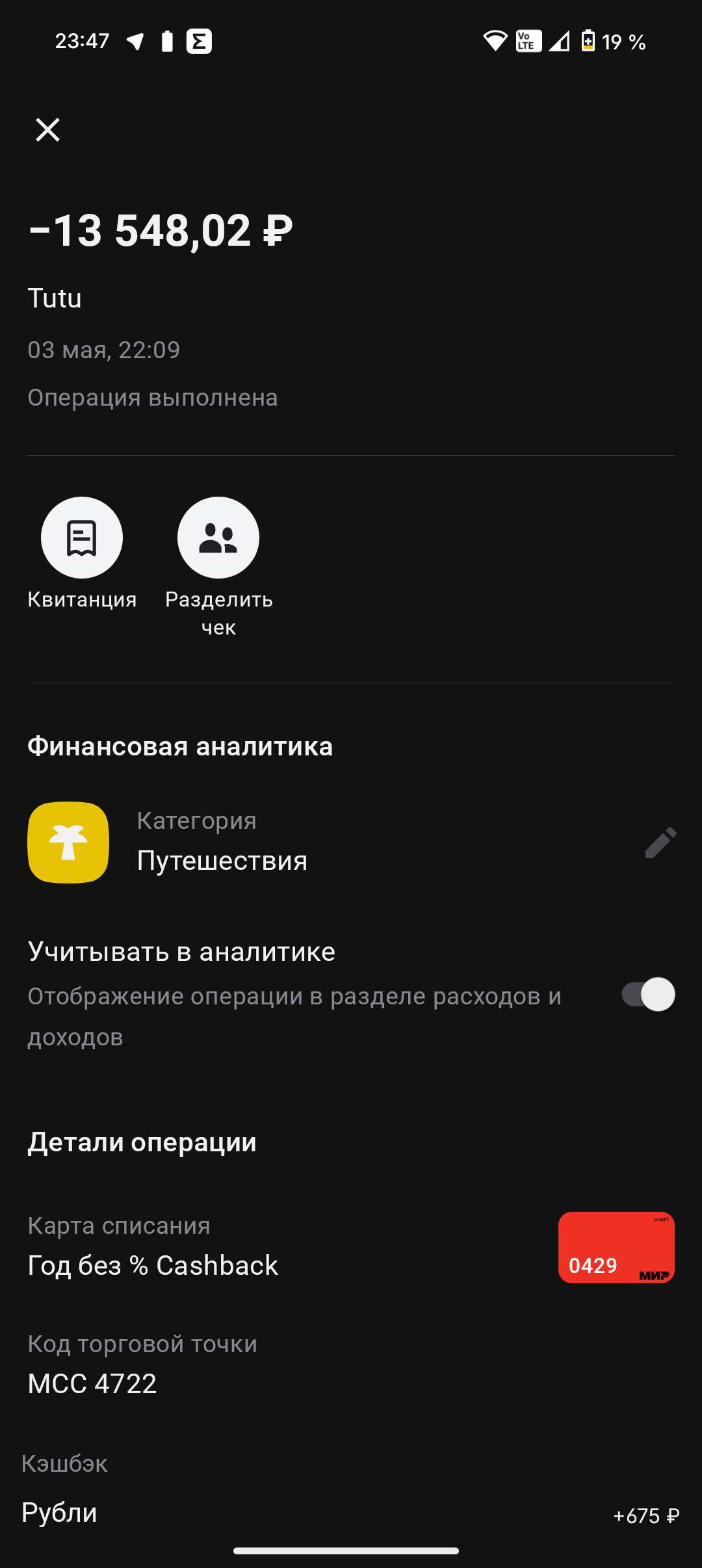Tap Разделить чек to split the bill
Screen dimensions: 702x1568
click(x=218, y=538)
